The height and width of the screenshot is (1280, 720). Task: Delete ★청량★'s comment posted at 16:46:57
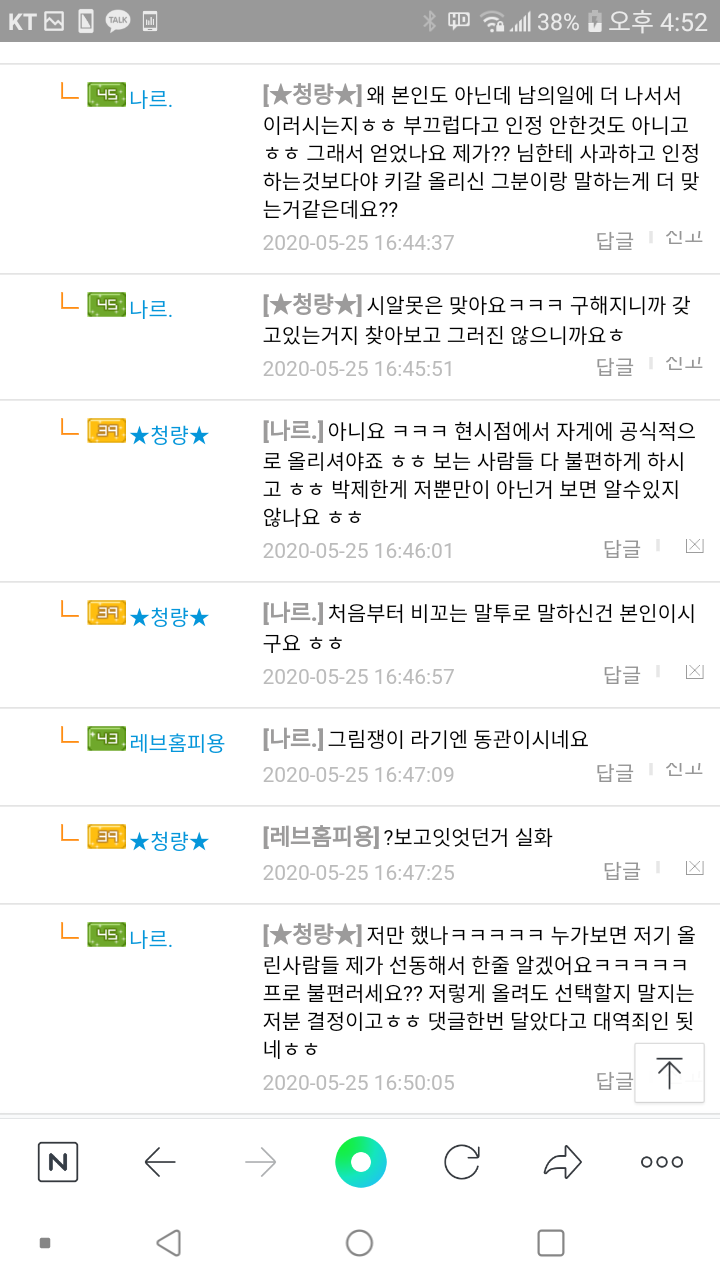pos(694,672)
